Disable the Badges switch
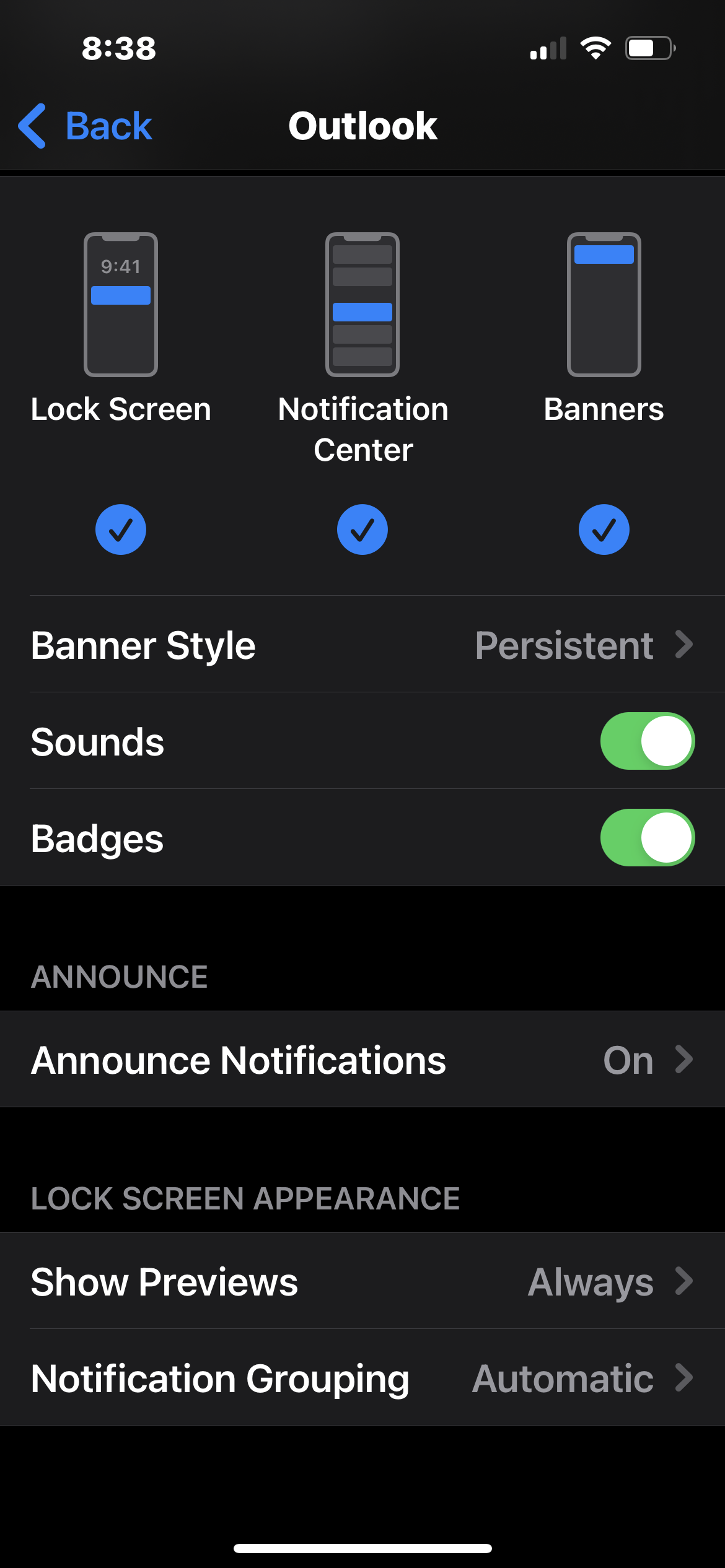725x1568 pixels. point(647,838)
